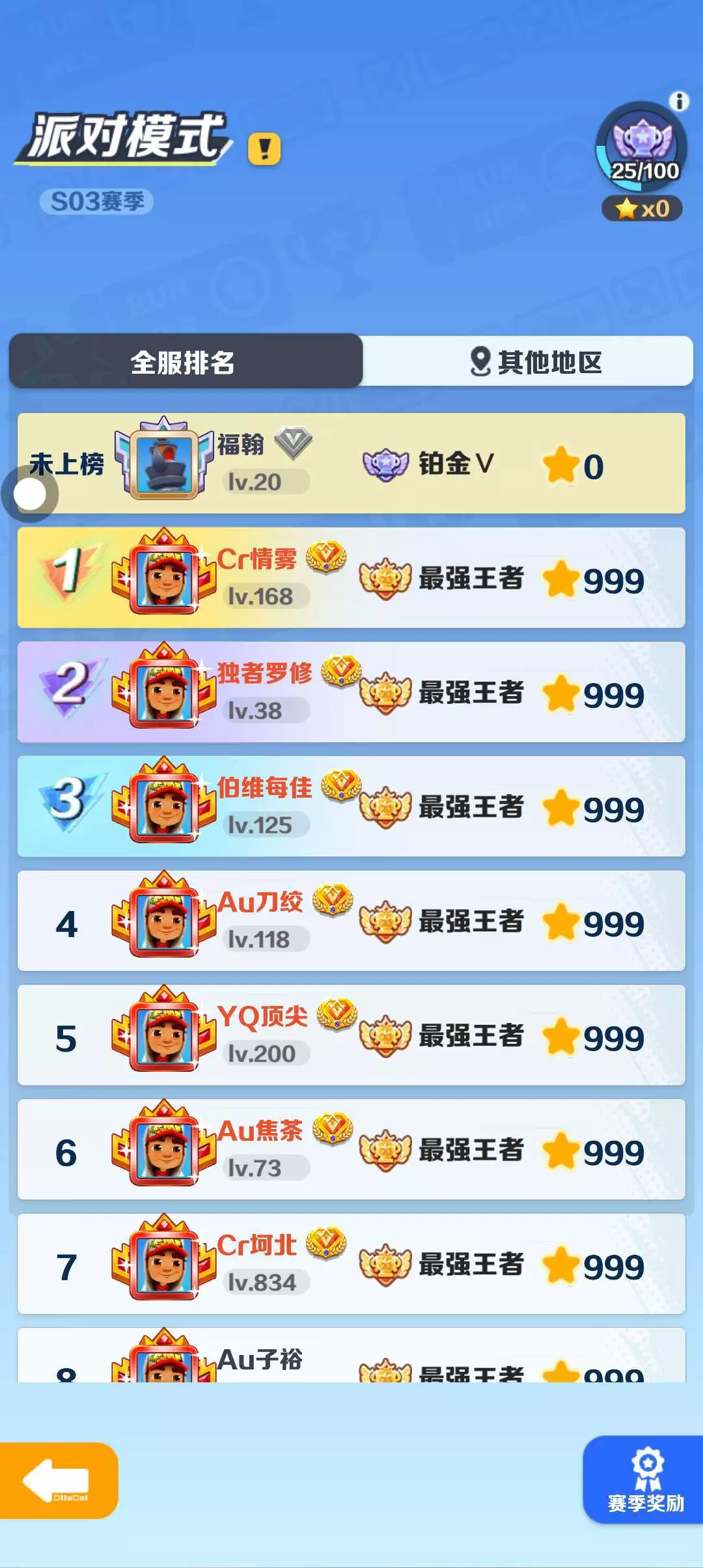The image size is (703, 1568).
Task: View second-place player 独者罗修
Action: pos(351,692)
